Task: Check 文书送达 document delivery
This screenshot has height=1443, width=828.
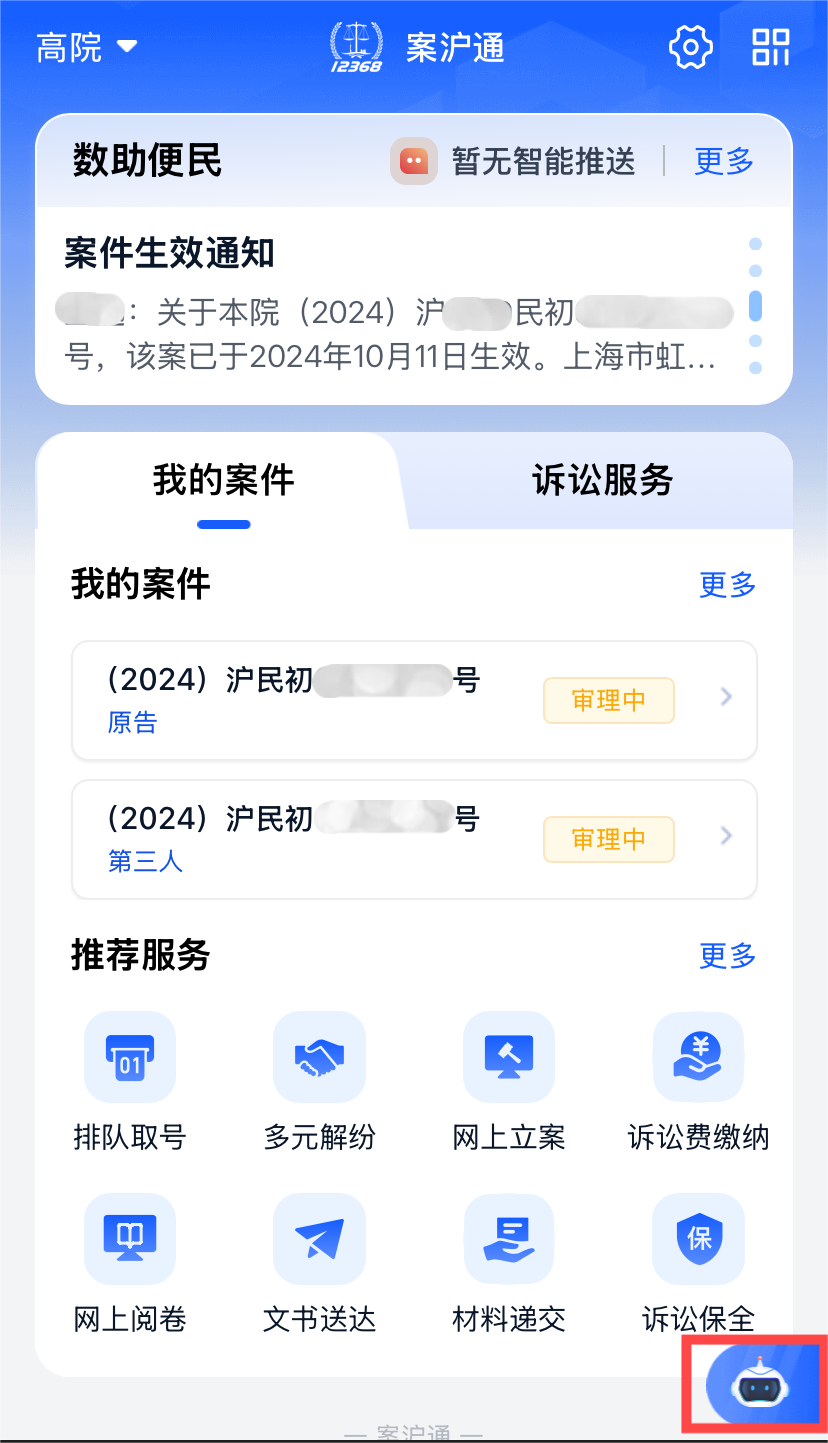Action: pos(319,1264)
